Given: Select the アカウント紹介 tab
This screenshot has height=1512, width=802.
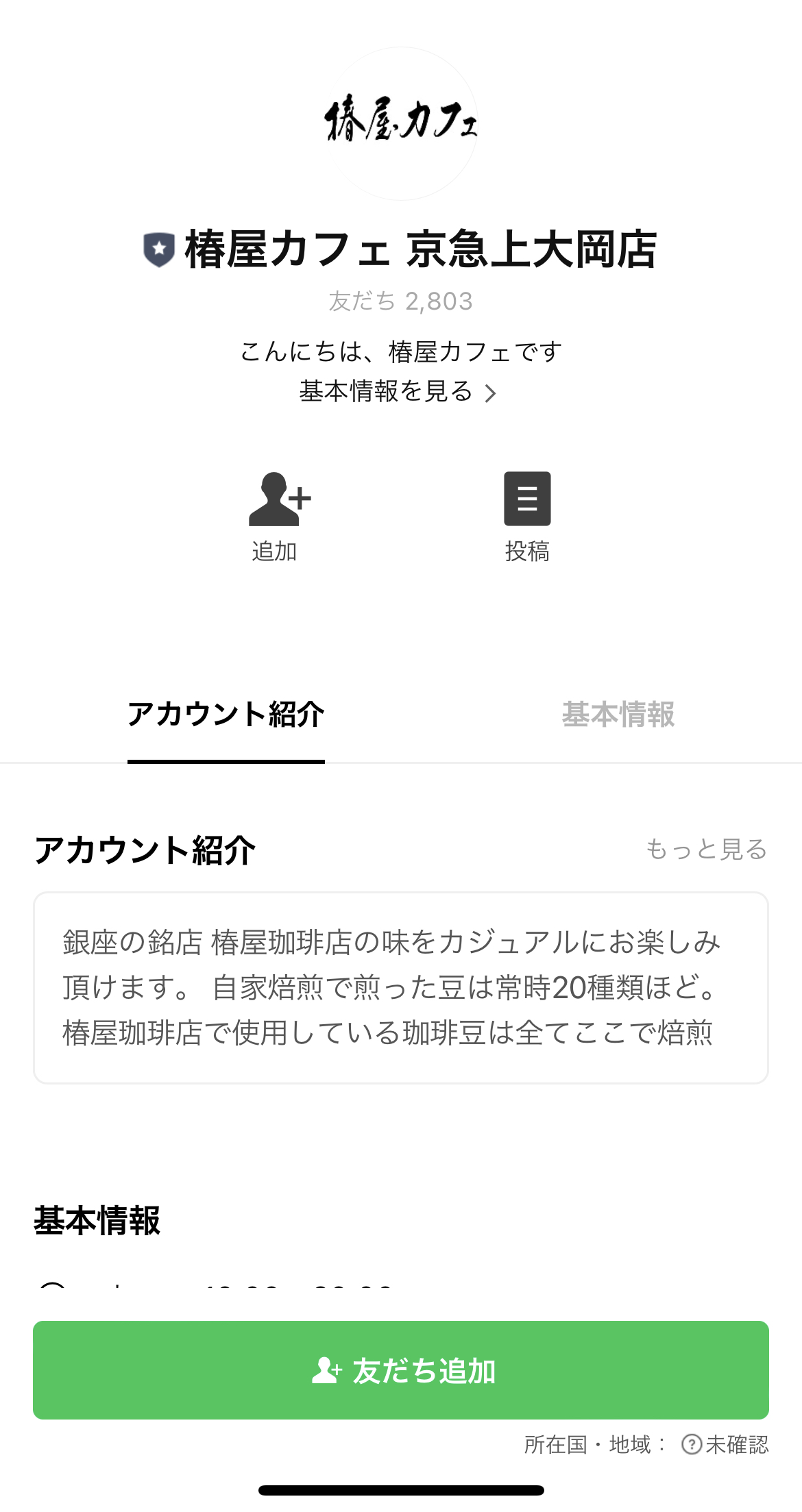Looking at the screenshot, I should point(226,715).
